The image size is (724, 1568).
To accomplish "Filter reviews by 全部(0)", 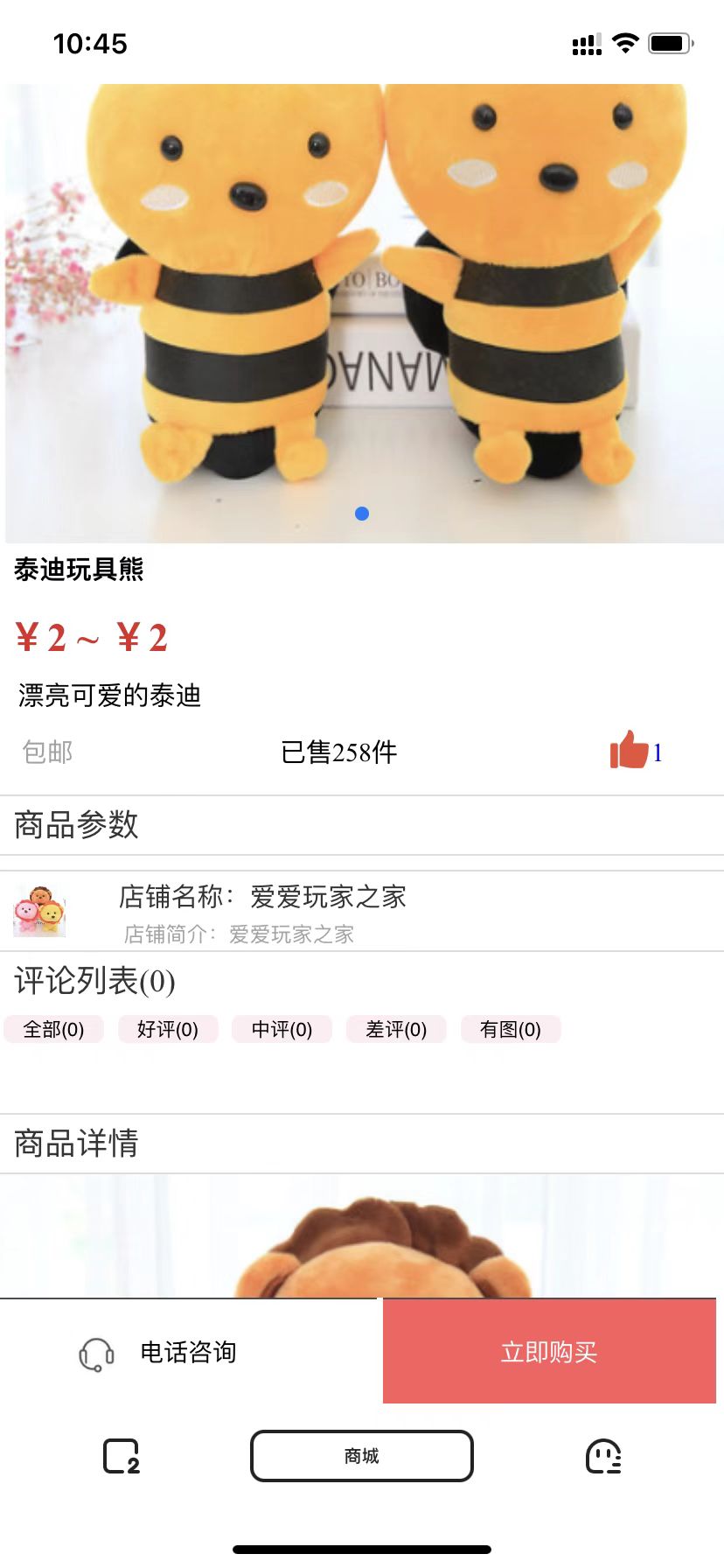I will [53, 1030].
